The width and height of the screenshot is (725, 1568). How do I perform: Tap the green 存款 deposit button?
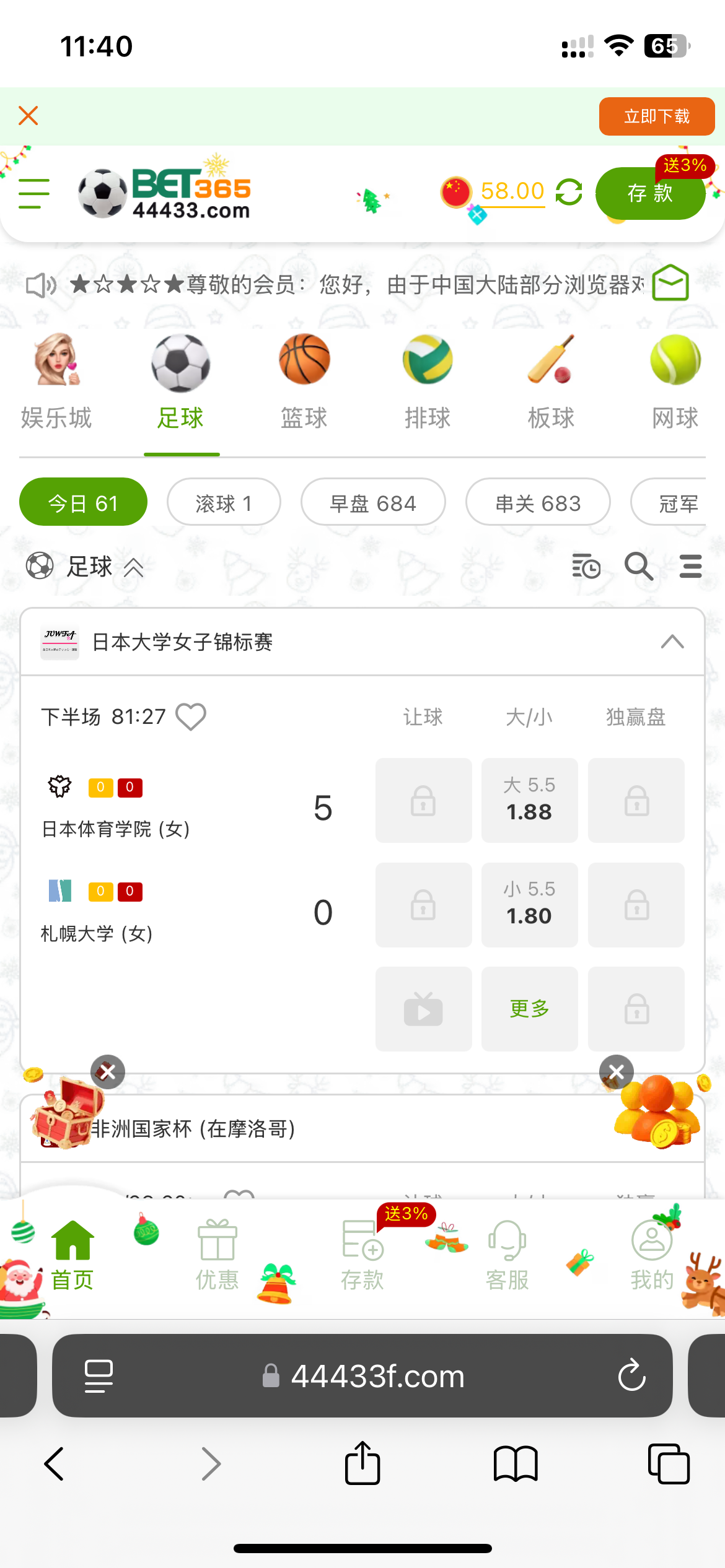point(649,194)
